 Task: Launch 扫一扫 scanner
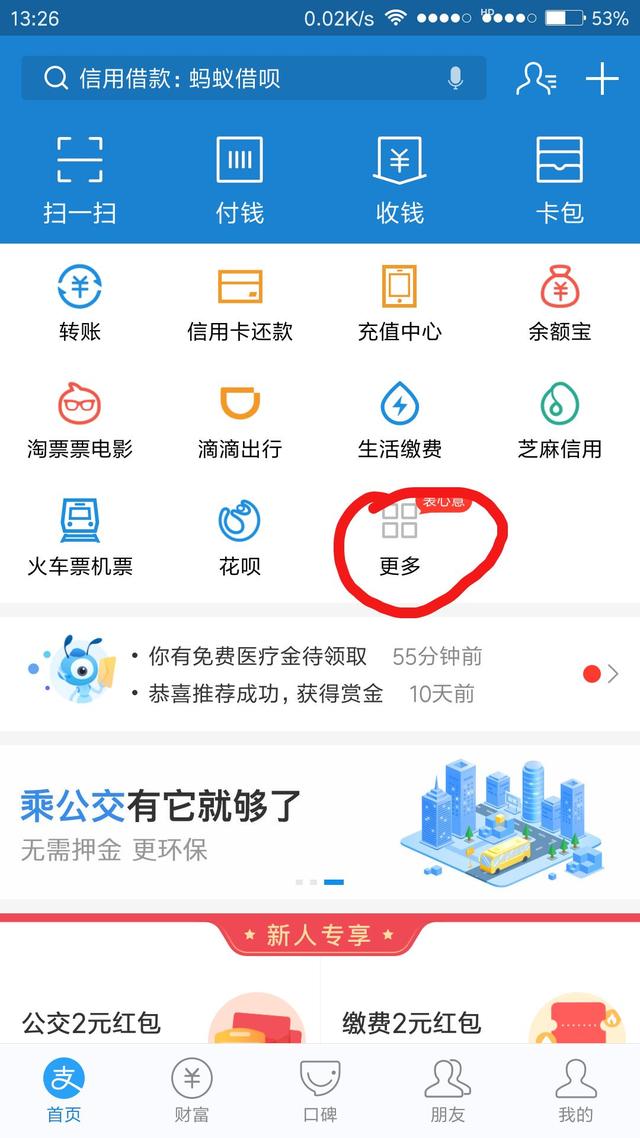(x=80, y=180)
